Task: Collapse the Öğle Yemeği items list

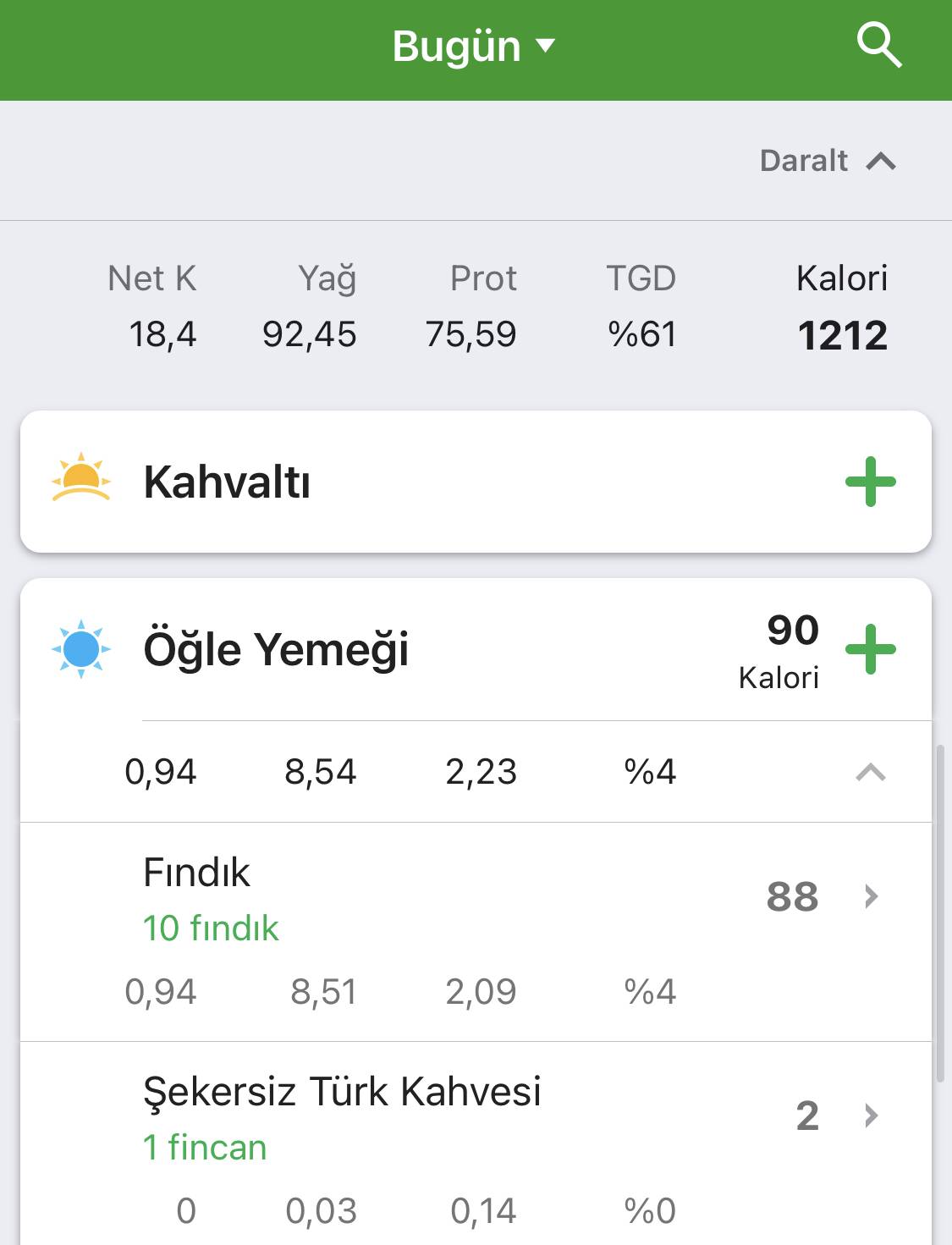Action: pos(870,772)
